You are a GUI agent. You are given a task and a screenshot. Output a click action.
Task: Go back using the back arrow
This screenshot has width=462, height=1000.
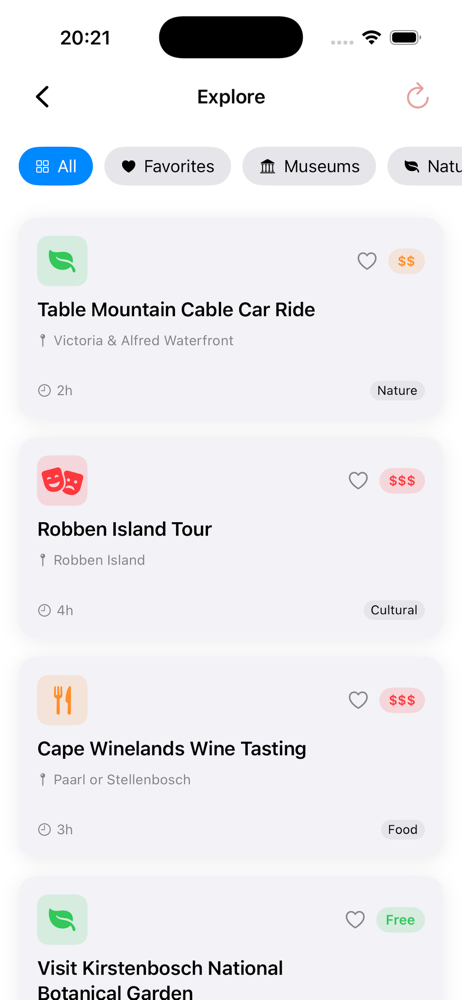click(42, 97)
